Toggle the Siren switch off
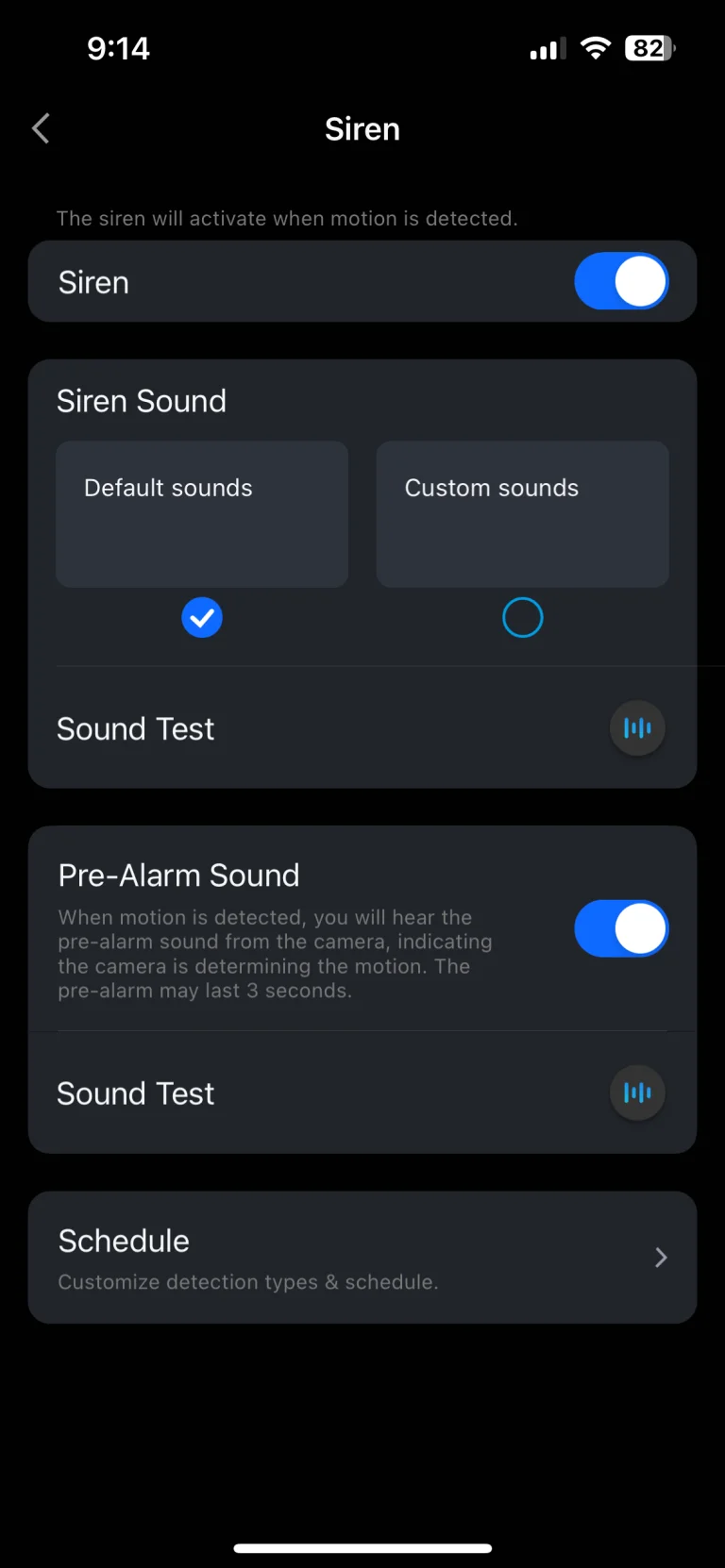This screenshot has height=1568, width=725. point(621,281)
